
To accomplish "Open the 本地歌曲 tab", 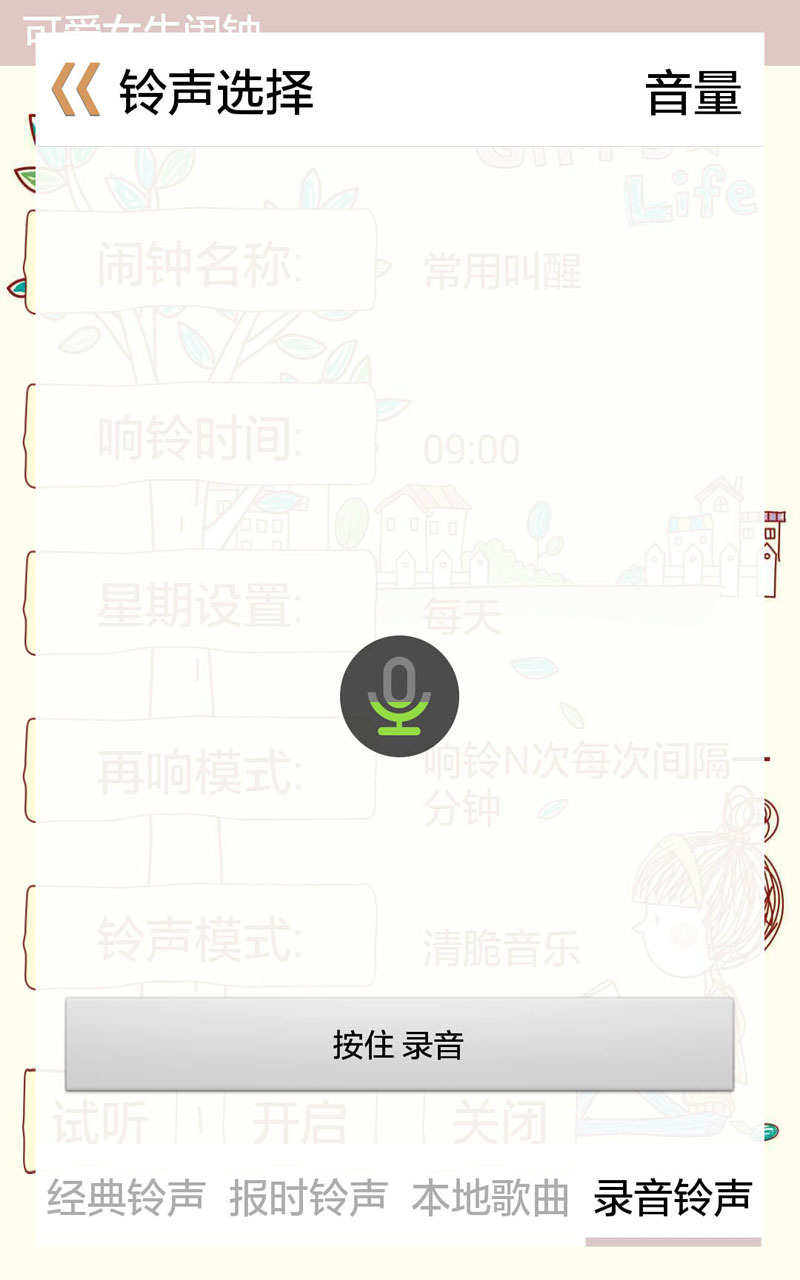I will (490, 1198).
